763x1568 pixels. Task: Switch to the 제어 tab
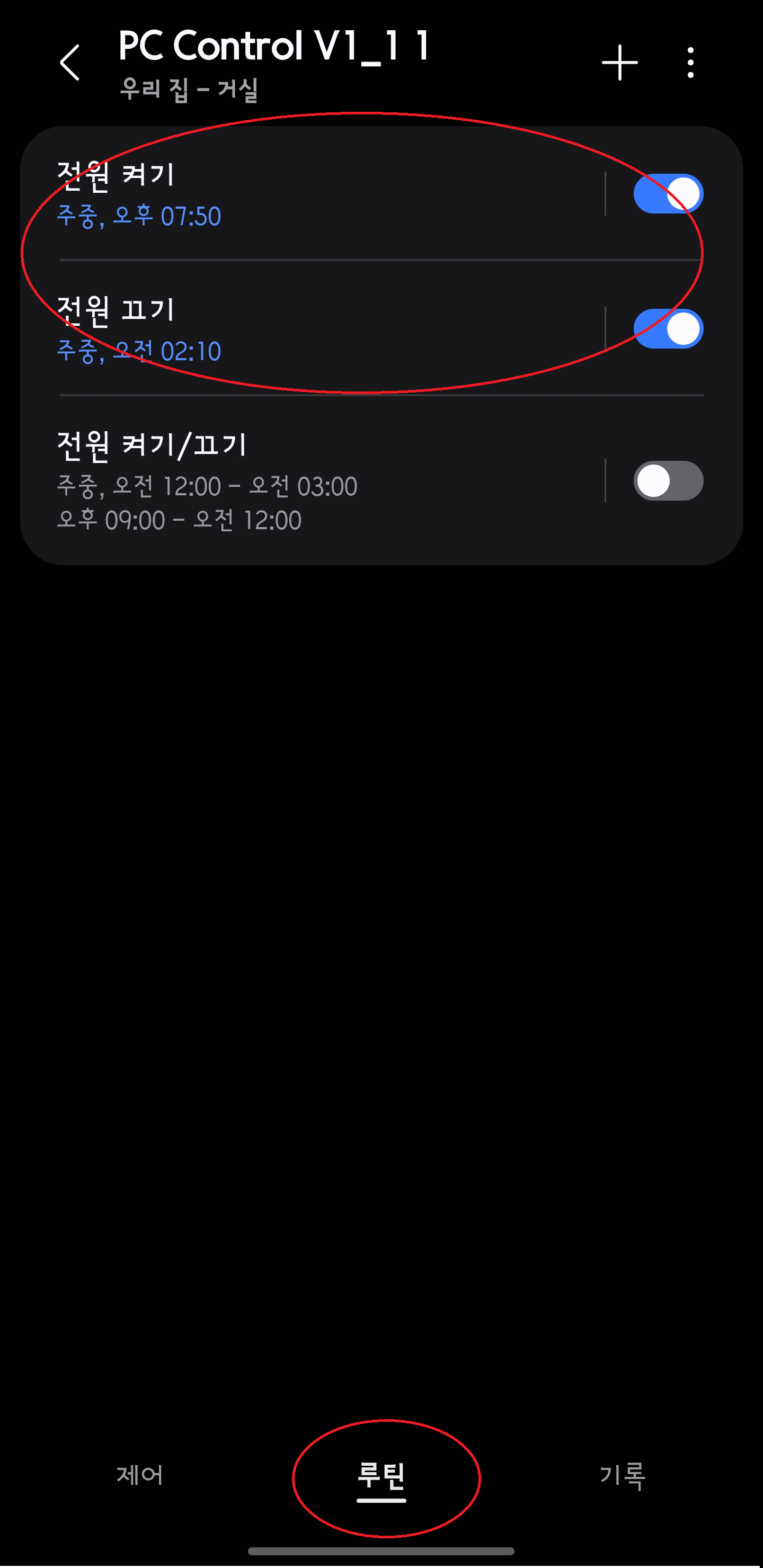pos(140,1475)
